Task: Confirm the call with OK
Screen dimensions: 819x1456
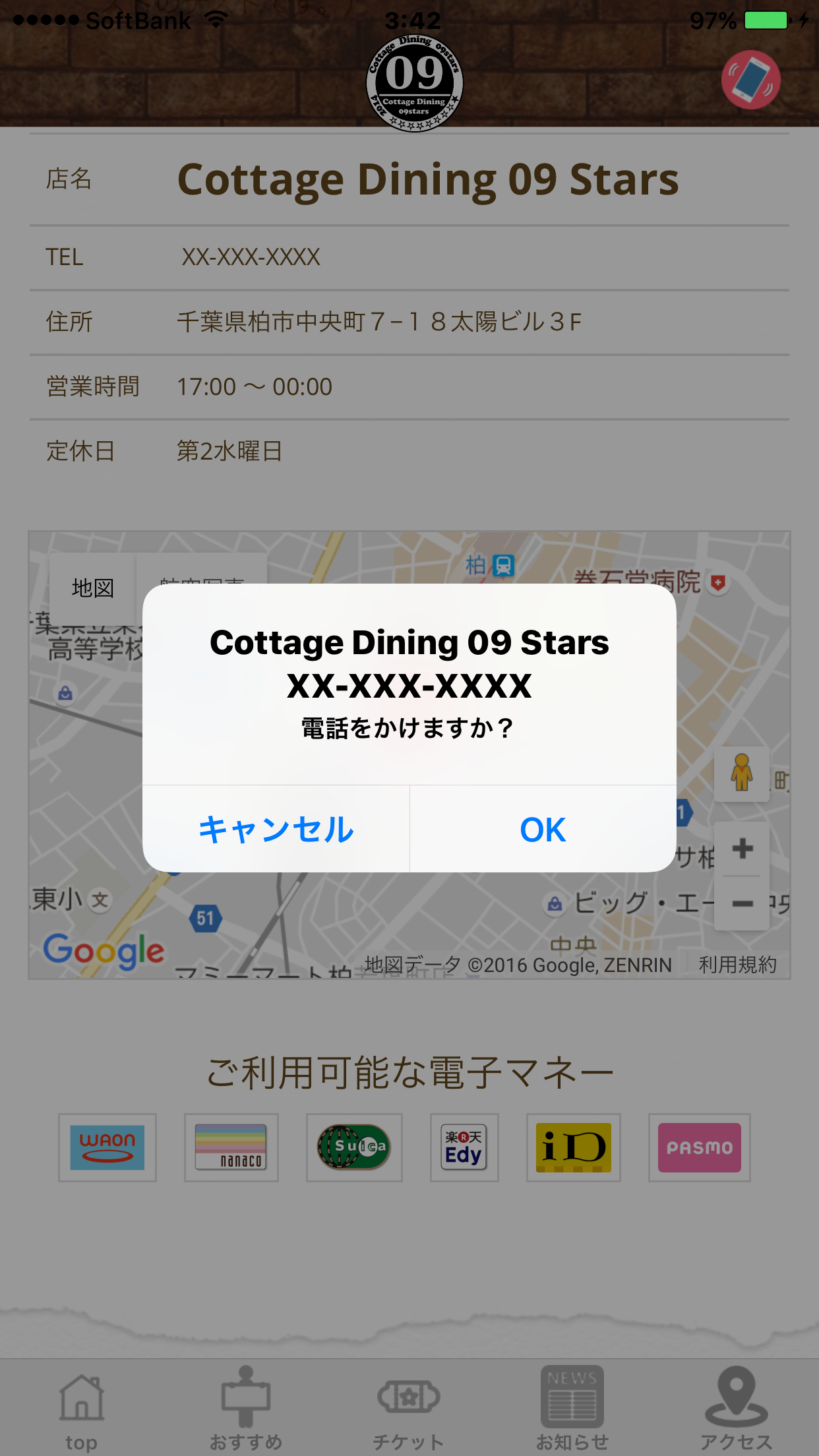Action: (x=543, y=829)
